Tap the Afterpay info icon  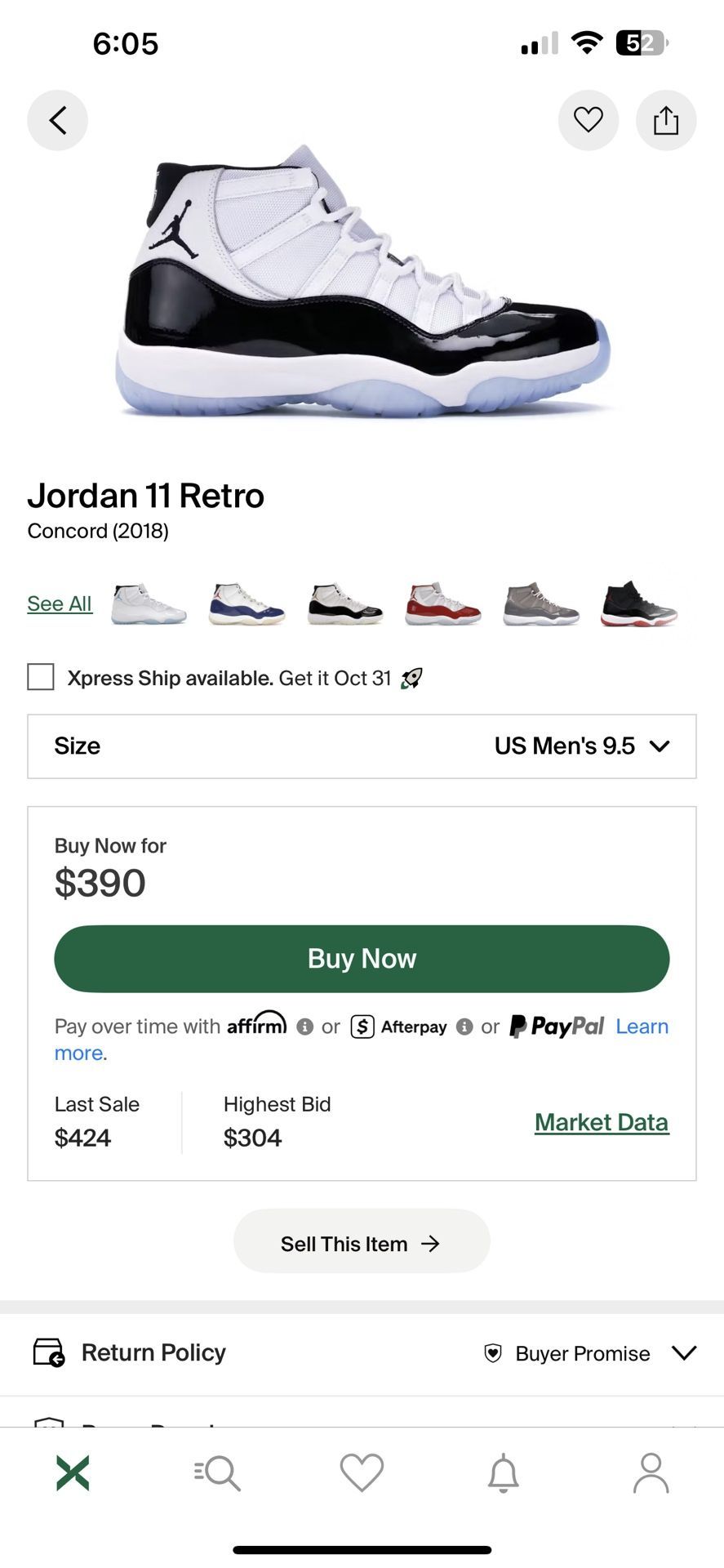click(x=464, y=1027)
